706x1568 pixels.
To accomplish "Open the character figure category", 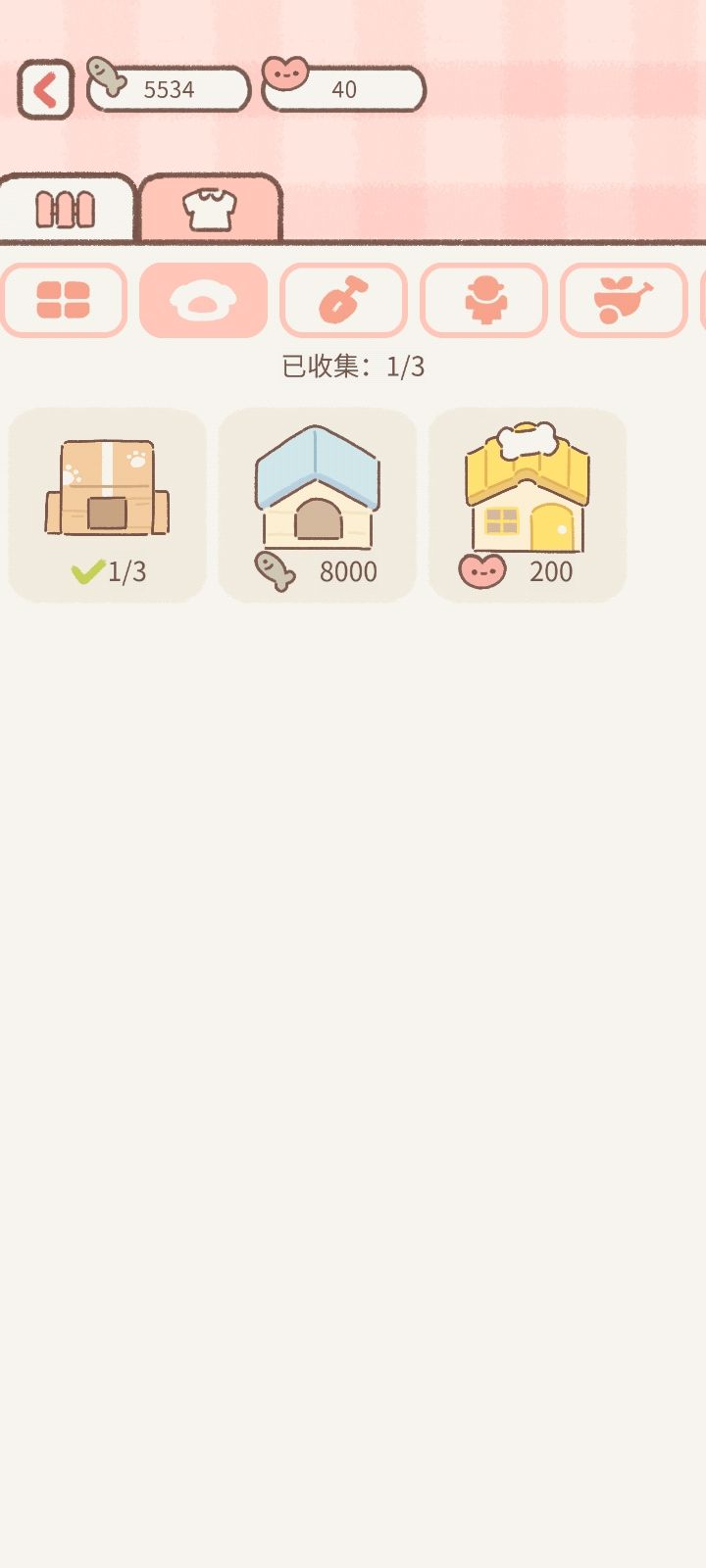I will (x=483, y=300).
